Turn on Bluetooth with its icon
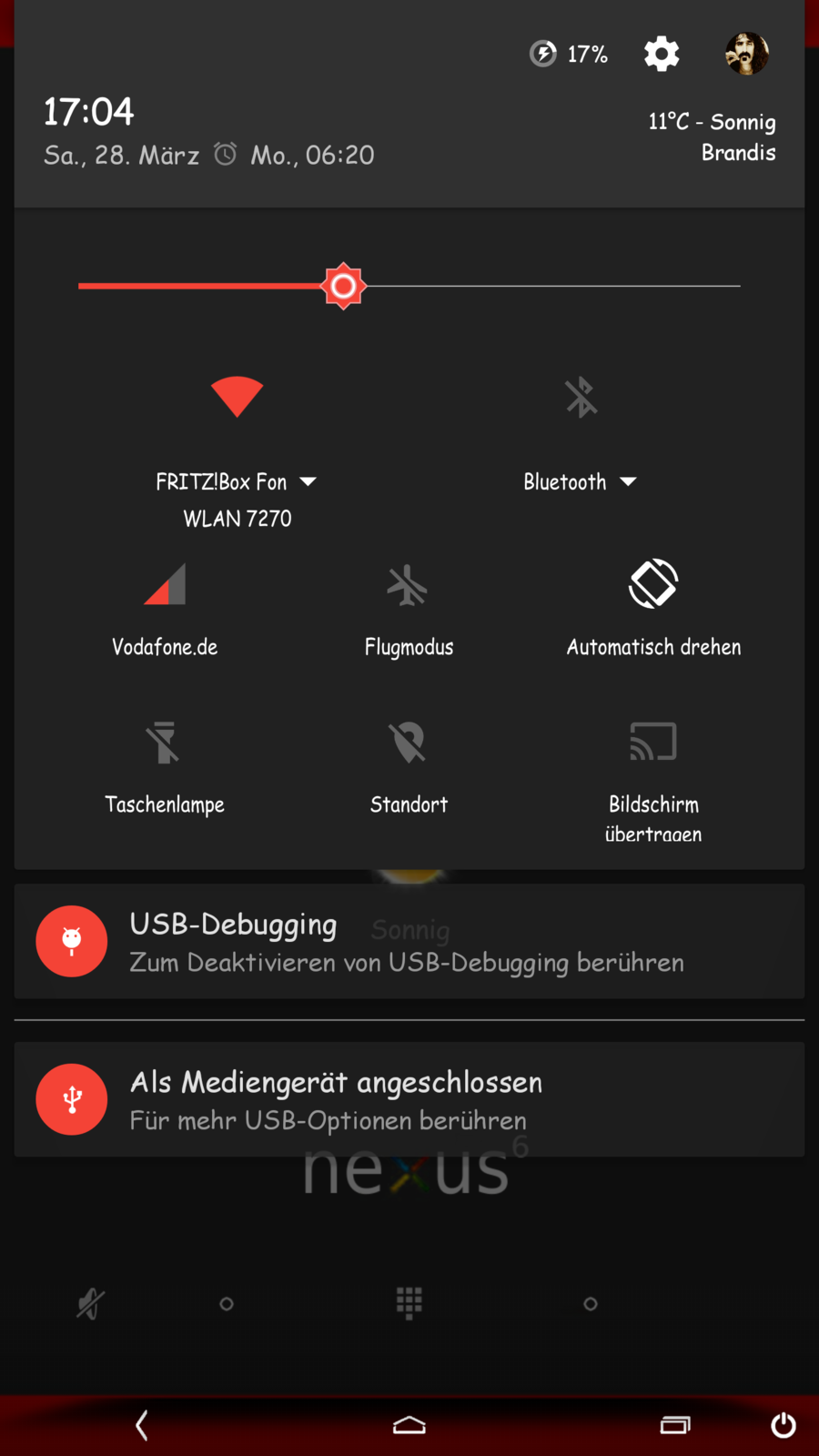Image resolution: width=819 pixels, height=1456 pixels. 581,397
